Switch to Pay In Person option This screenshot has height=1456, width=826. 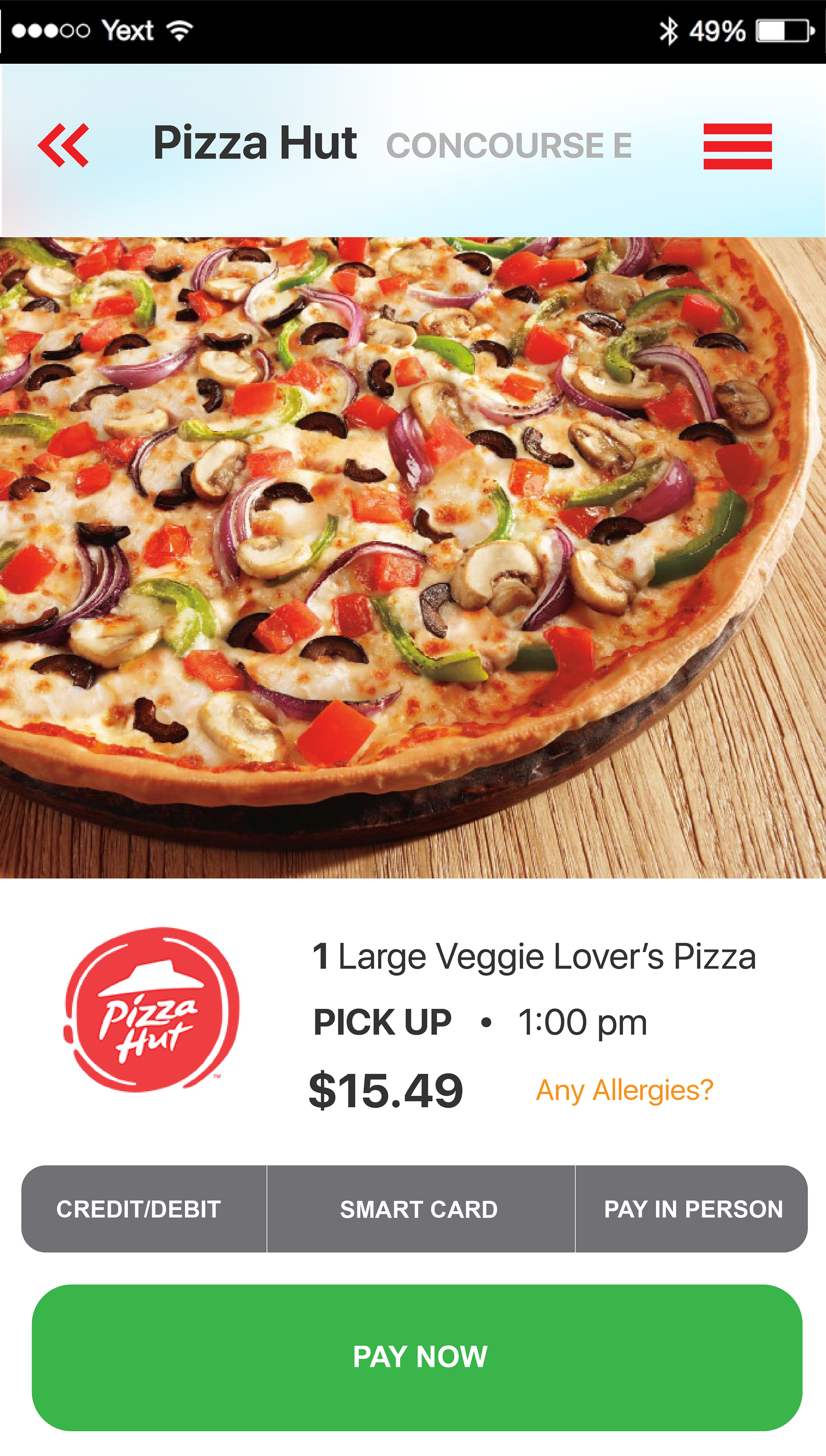691,1208
